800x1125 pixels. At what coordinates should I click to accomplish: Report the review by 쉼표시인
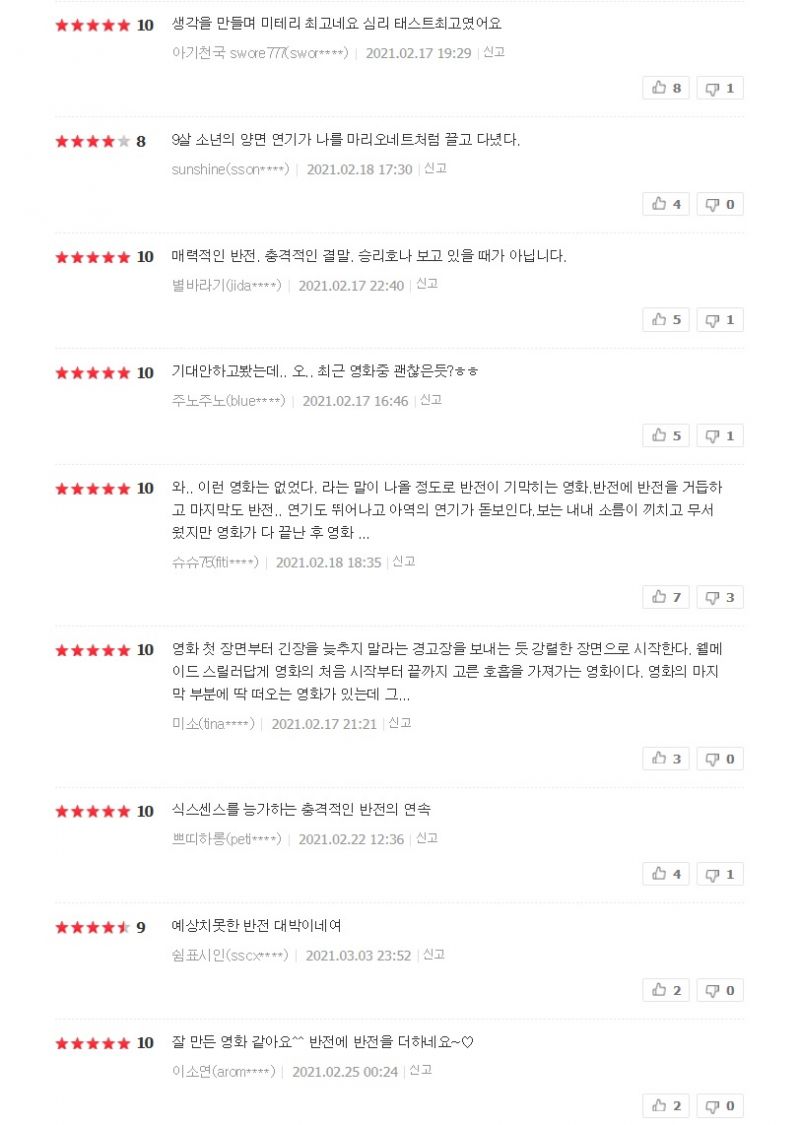coord(434,955)
